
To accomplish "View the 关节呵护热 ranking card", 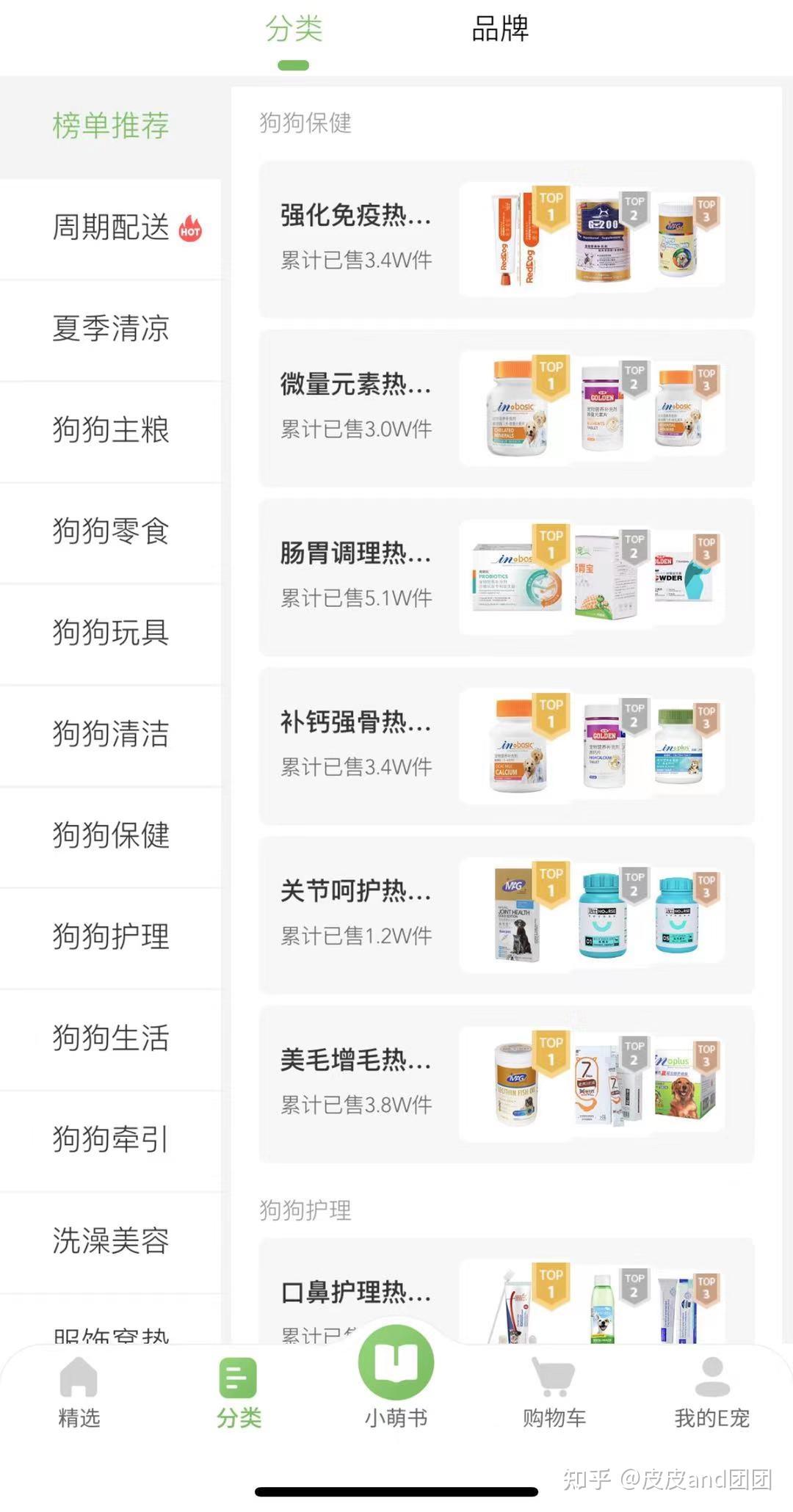I will [x=507, y=915].
